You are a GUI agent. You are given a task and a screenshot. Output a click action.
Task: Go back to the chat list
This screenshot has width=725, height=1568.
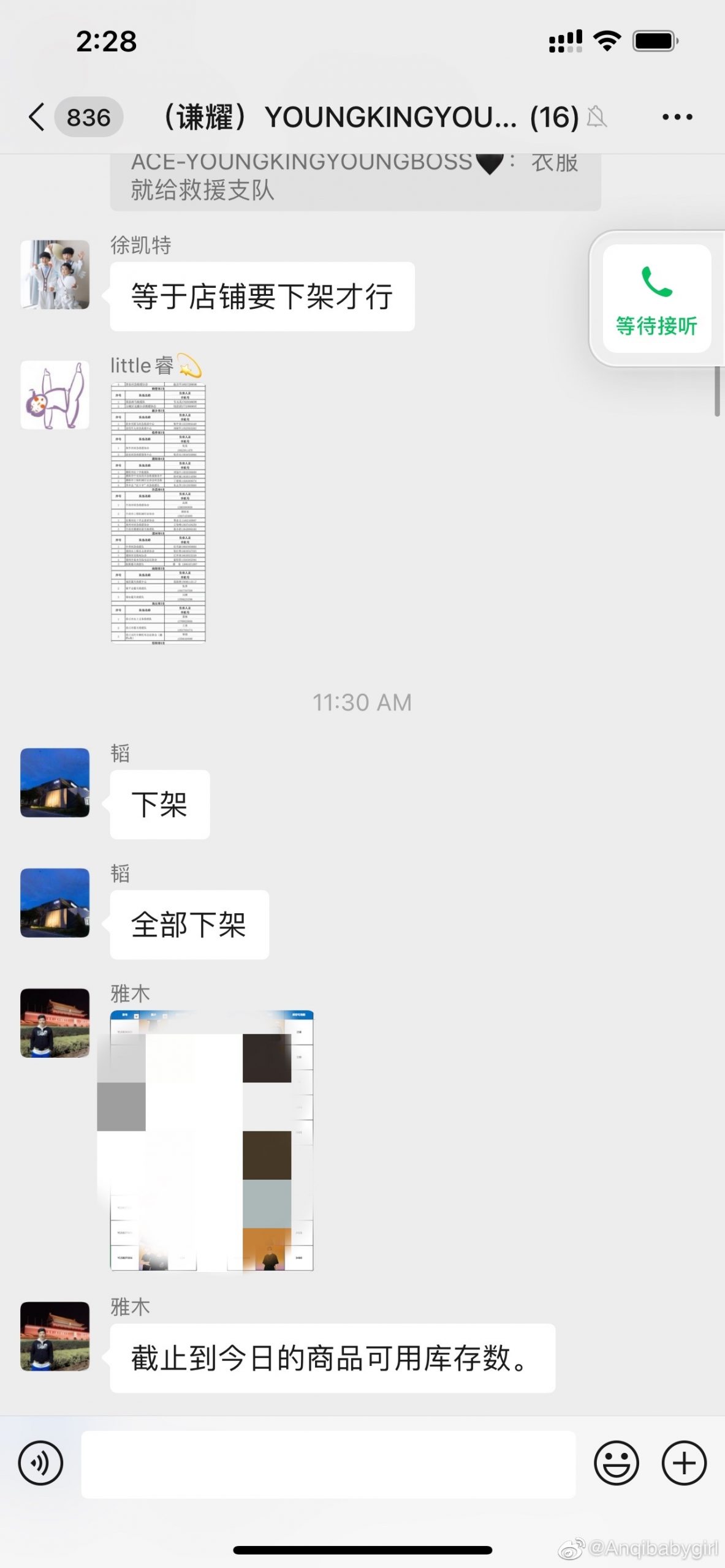pos(38,116)
